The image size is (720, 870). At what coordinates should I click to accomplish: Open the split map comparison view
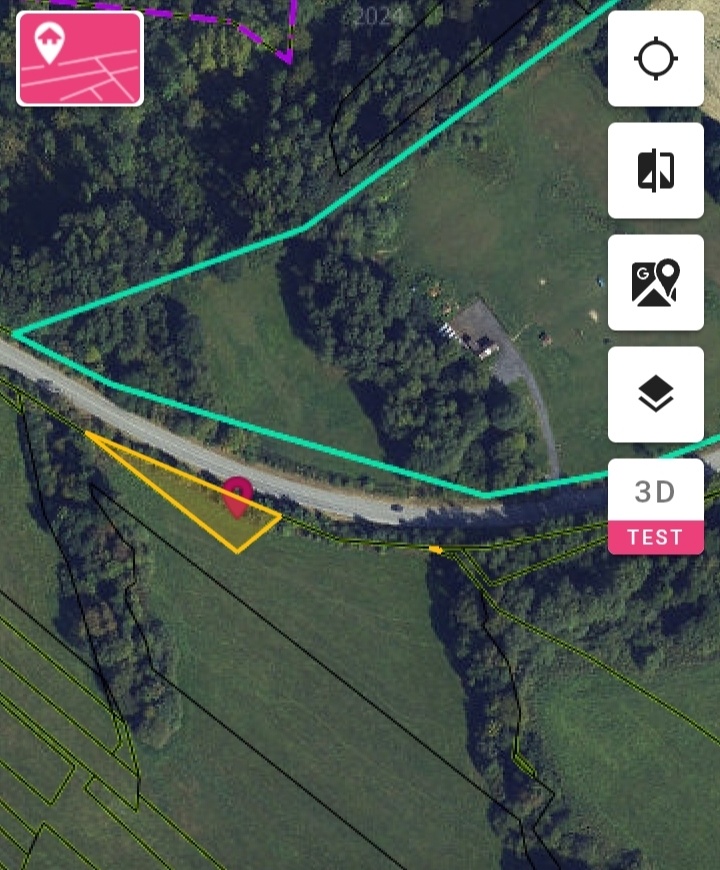[x=655, y=171]
